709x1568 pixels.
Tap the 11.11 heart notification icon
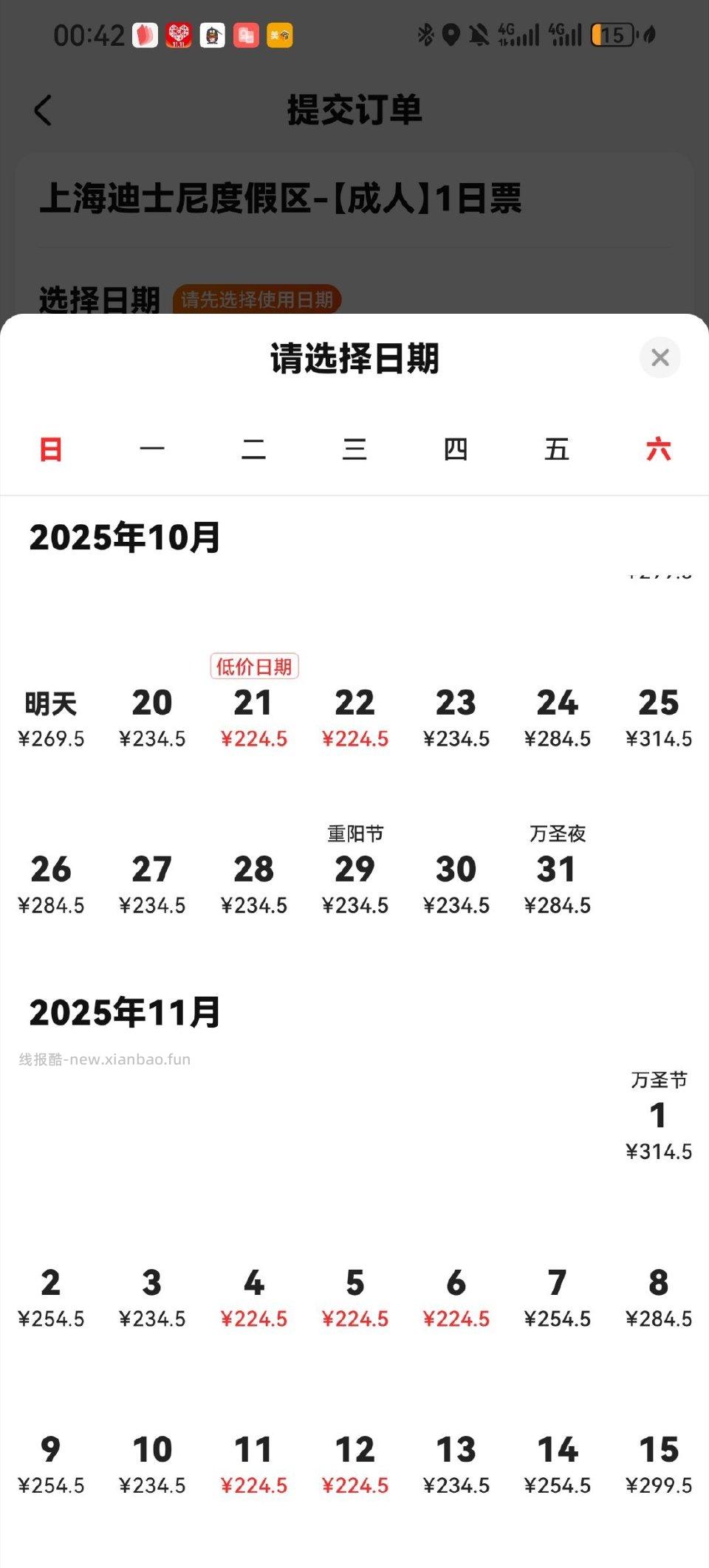pyautogui.click(x=177, y=34)
